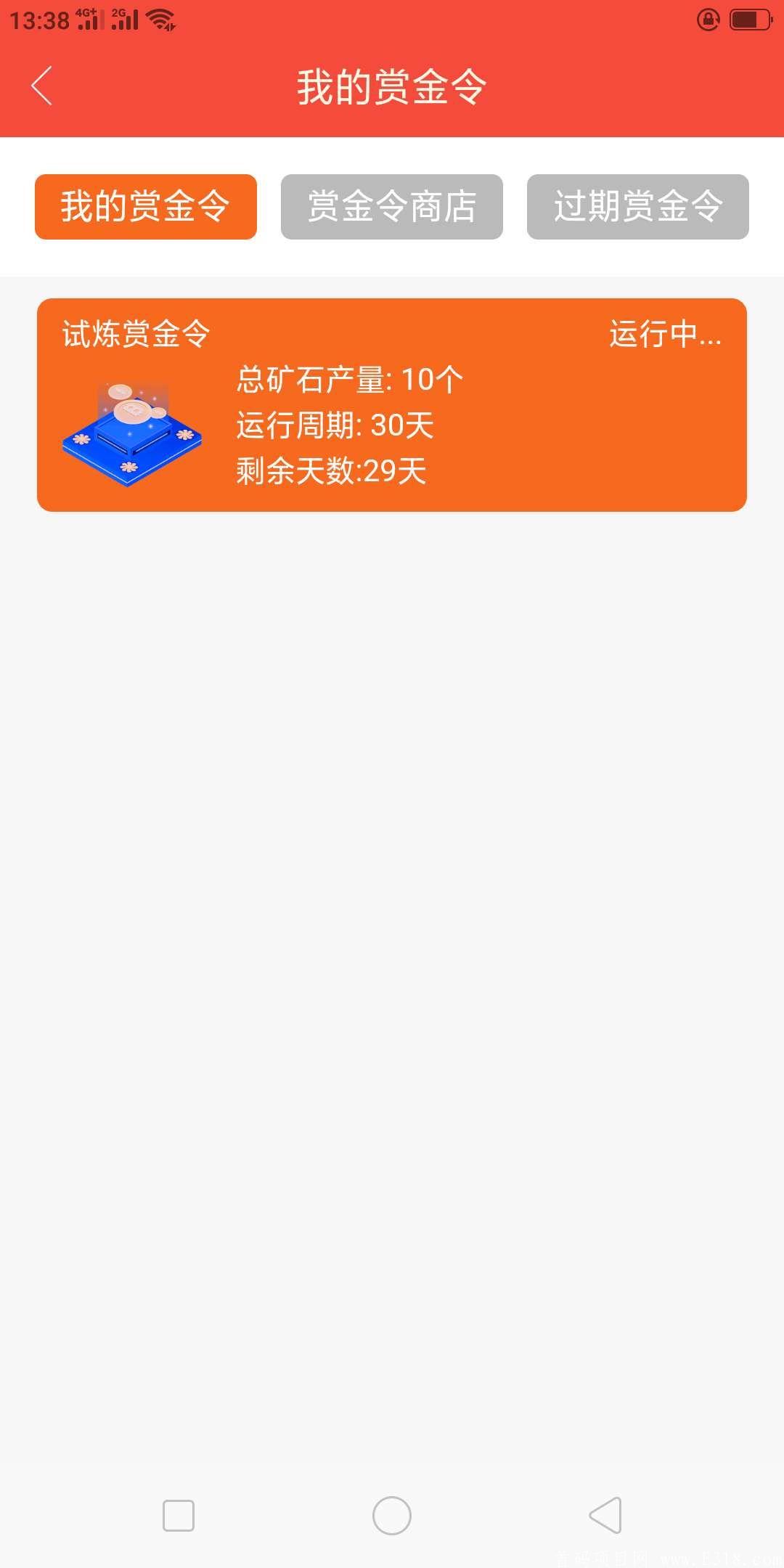The image size is (784, 1568).
Task: Switch to the 赏金令商店 tab
Action: point(392,207)
